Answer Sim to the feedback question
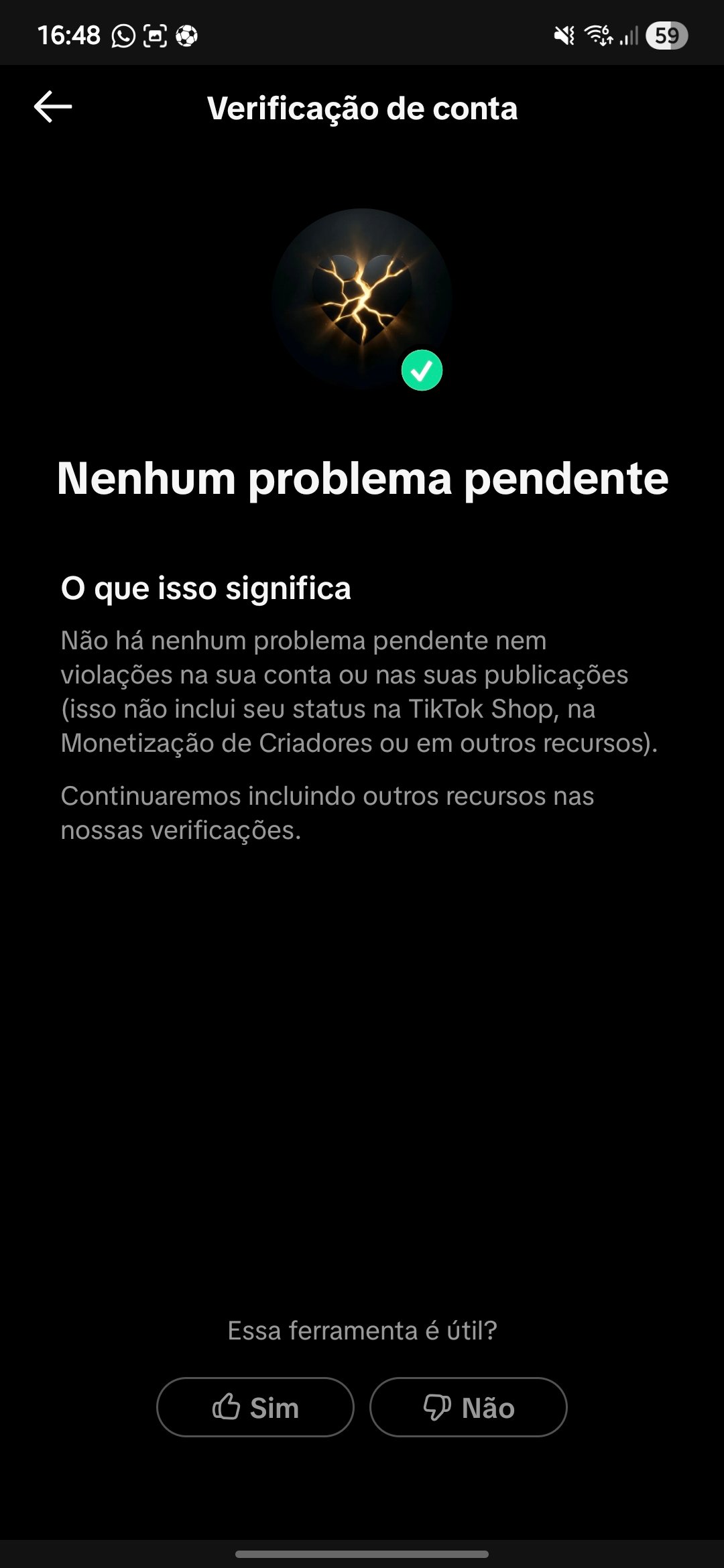 point(255,1407)
